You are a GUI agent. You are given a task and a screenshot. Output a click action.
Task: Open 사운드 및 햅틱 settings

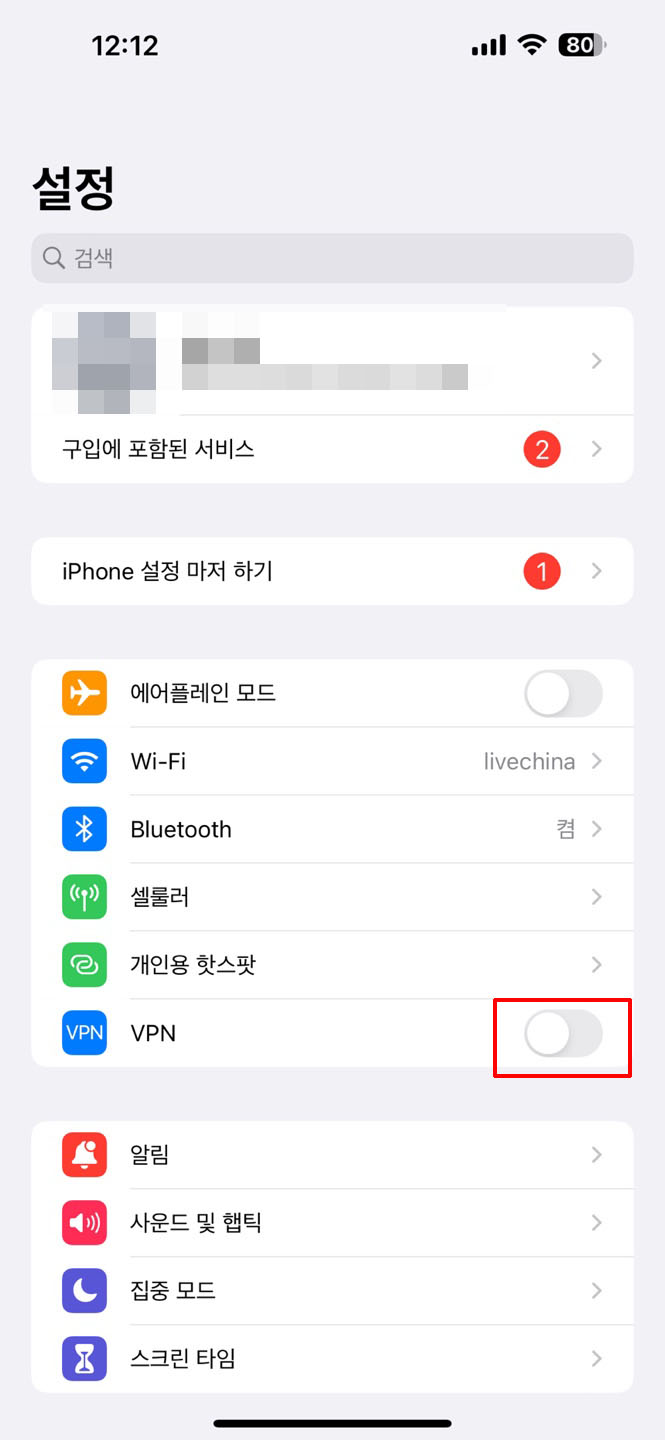click(332, 1223)
